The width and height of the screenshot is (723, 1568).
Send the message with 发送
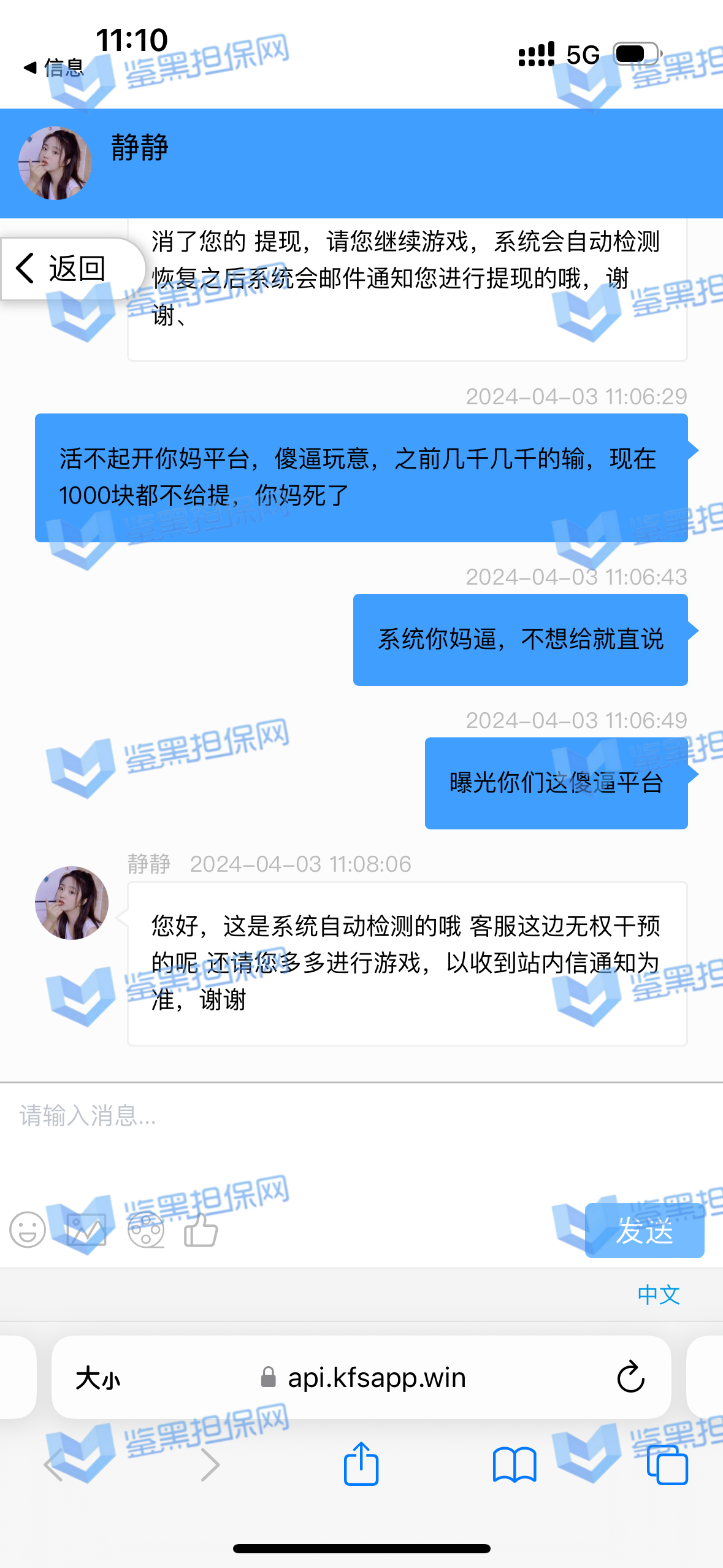tap(644, 1230)
